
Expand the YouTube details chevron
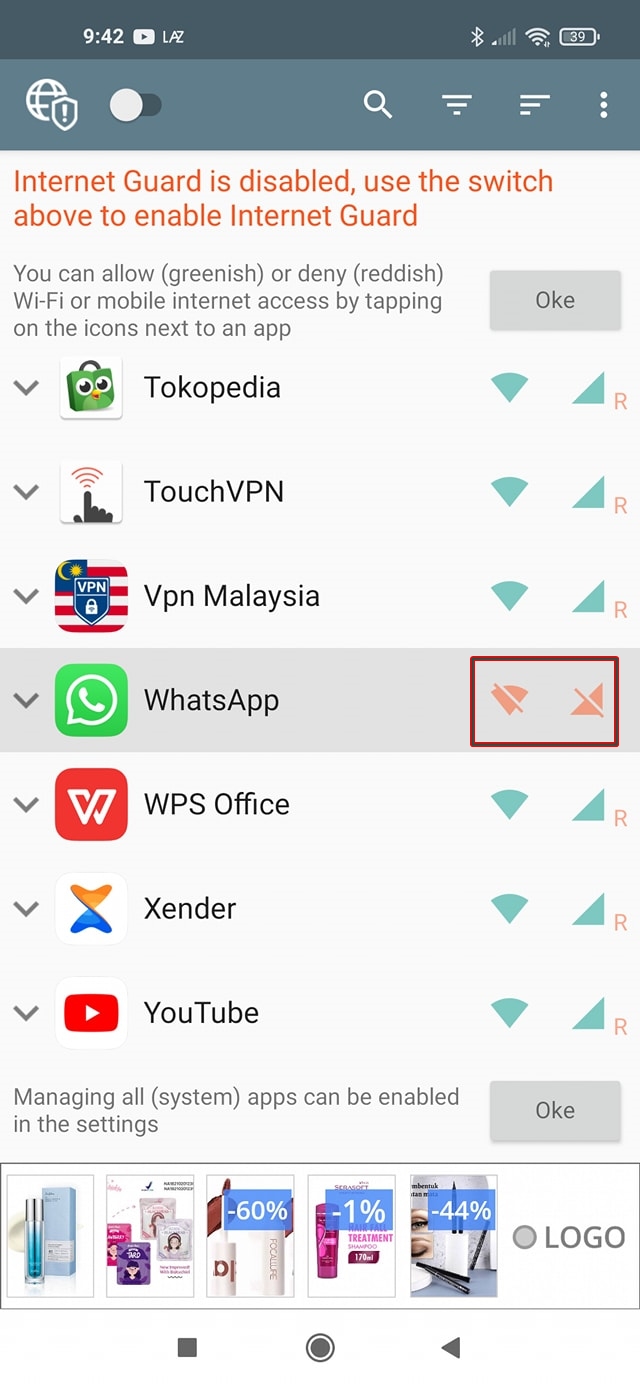27,1013
